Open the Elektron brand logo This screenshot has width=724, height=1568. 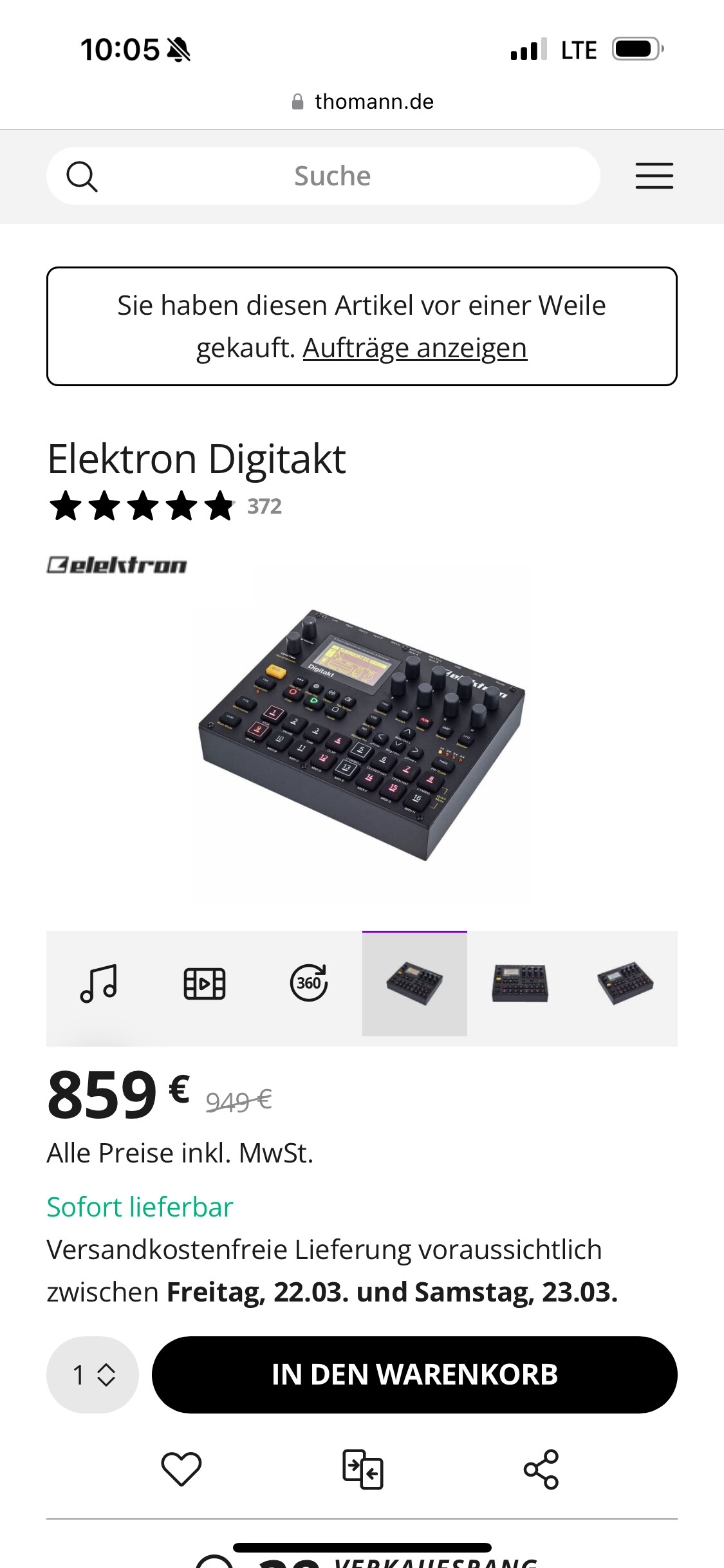tap(117, 565)
